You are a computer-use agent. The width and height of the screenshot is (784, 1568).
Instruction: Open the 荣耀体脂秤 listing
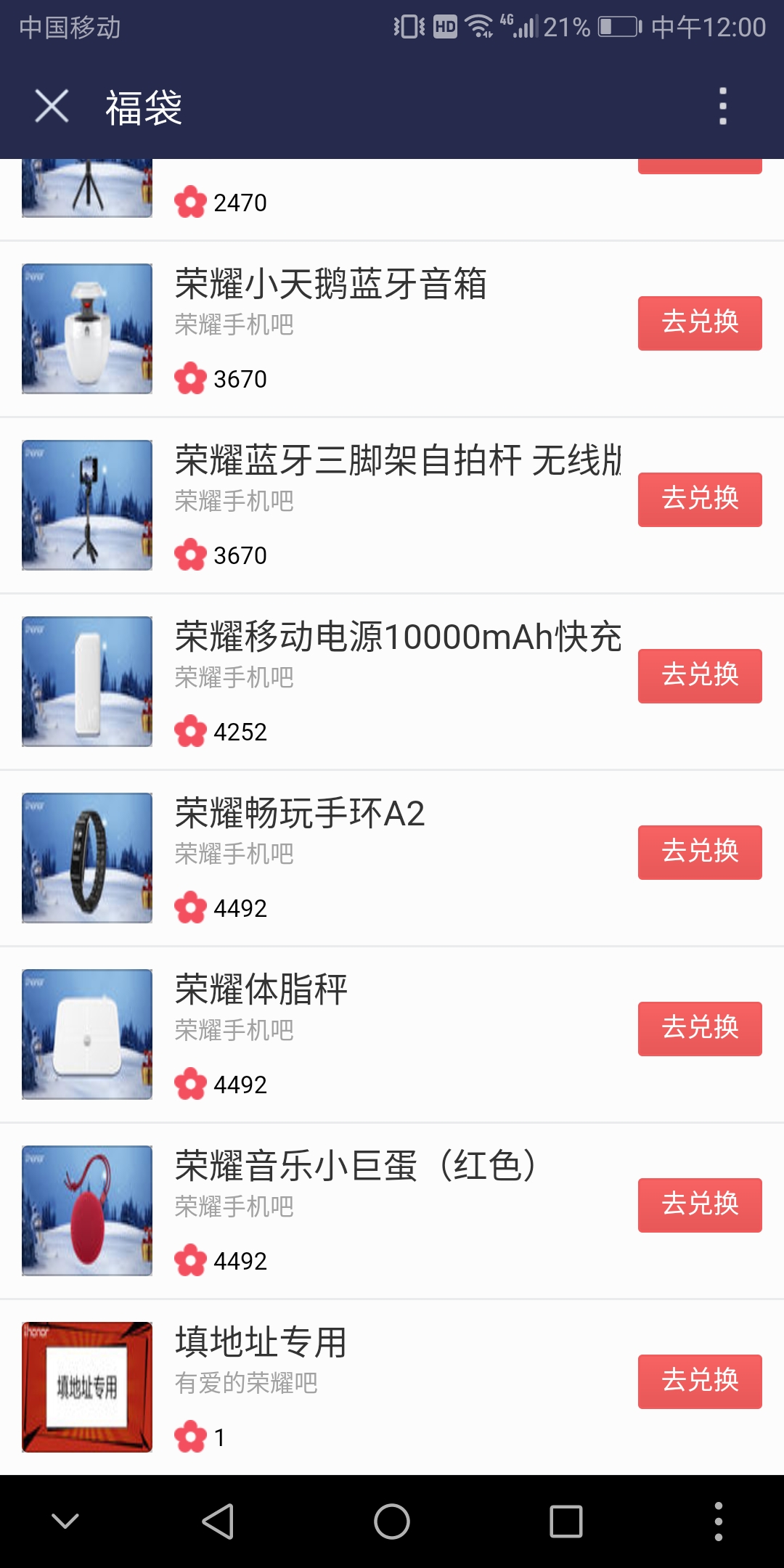(x=261, y=989)
